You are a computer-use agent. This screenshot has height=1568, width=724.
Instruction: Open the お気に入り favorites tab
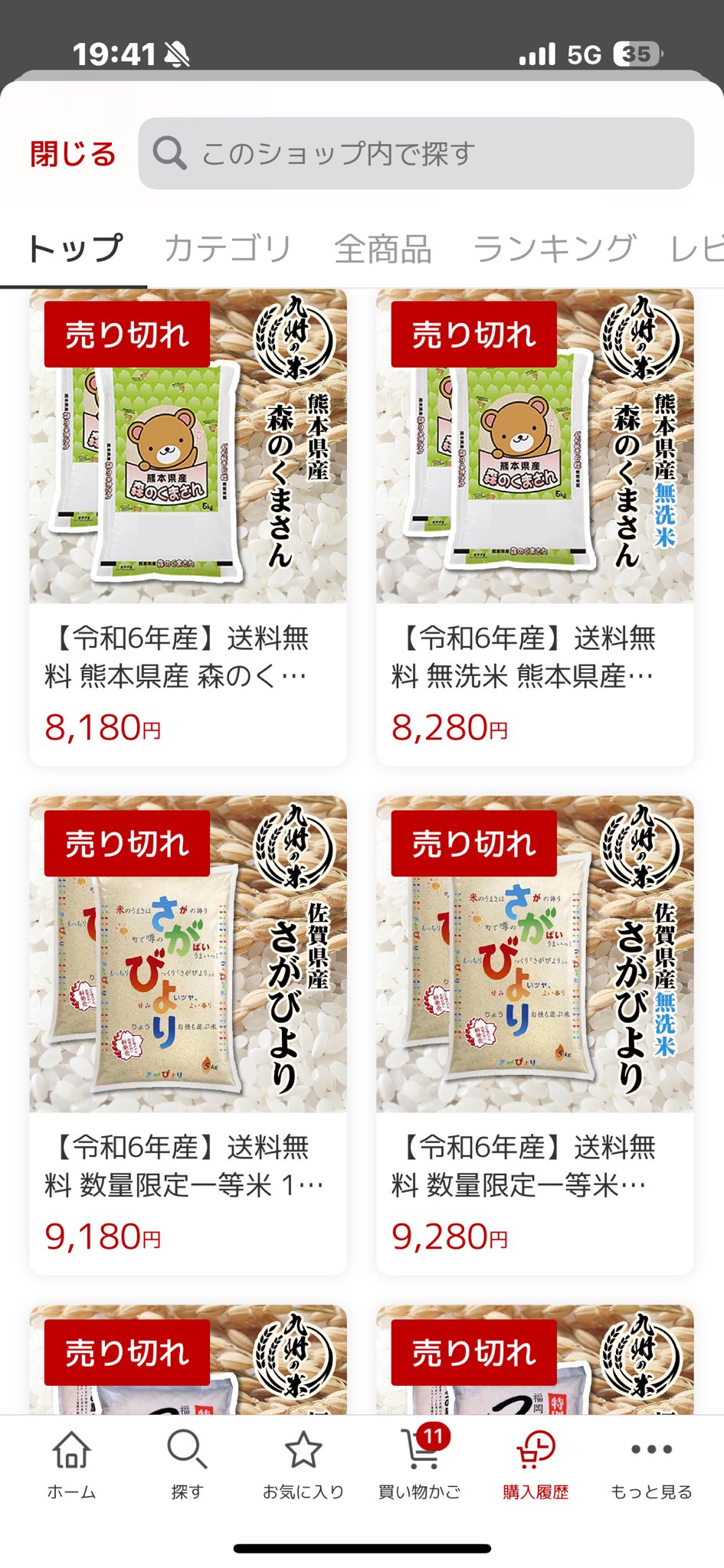pos(303,1465)
